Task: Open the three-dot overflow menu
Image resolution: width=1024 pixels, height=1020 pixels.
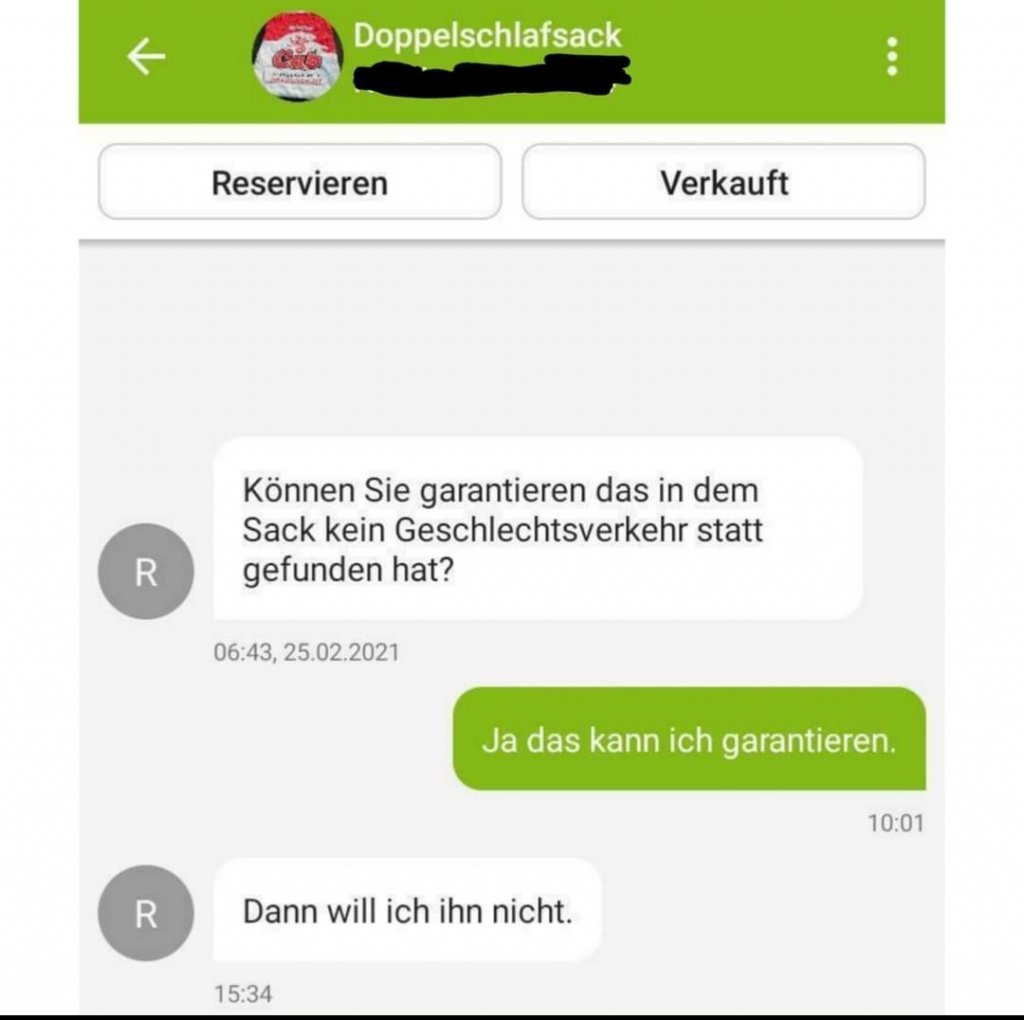Action: (891, 57)
